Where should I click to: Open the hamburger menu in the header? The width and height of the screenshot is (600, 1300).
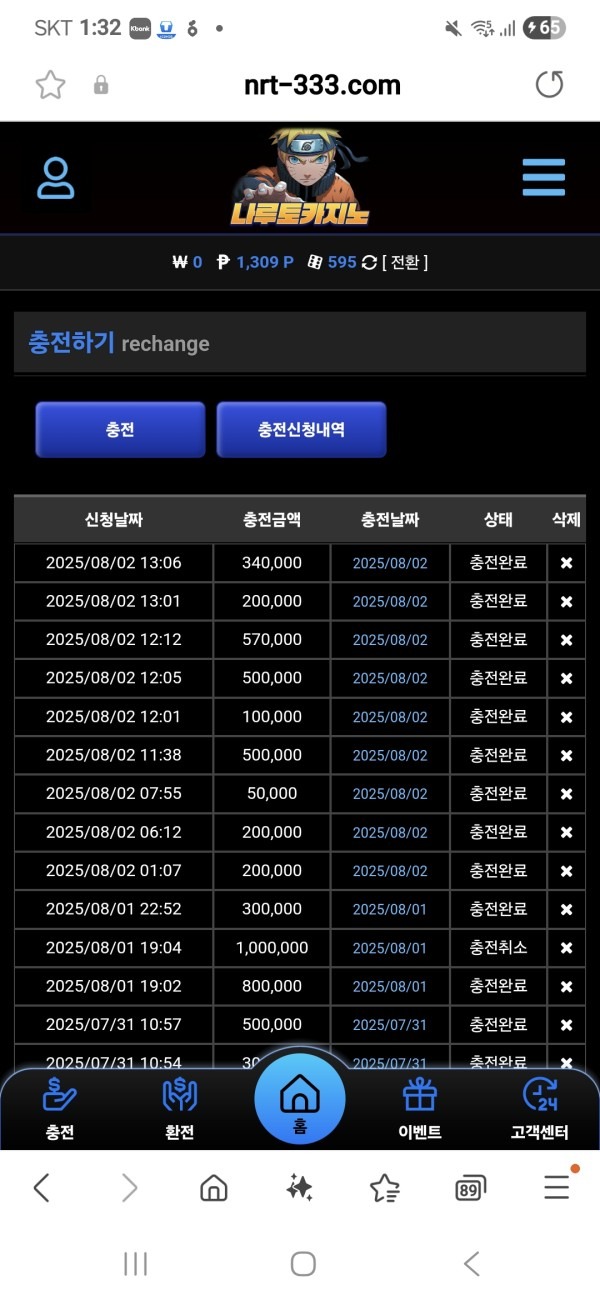tap(543, 178)
